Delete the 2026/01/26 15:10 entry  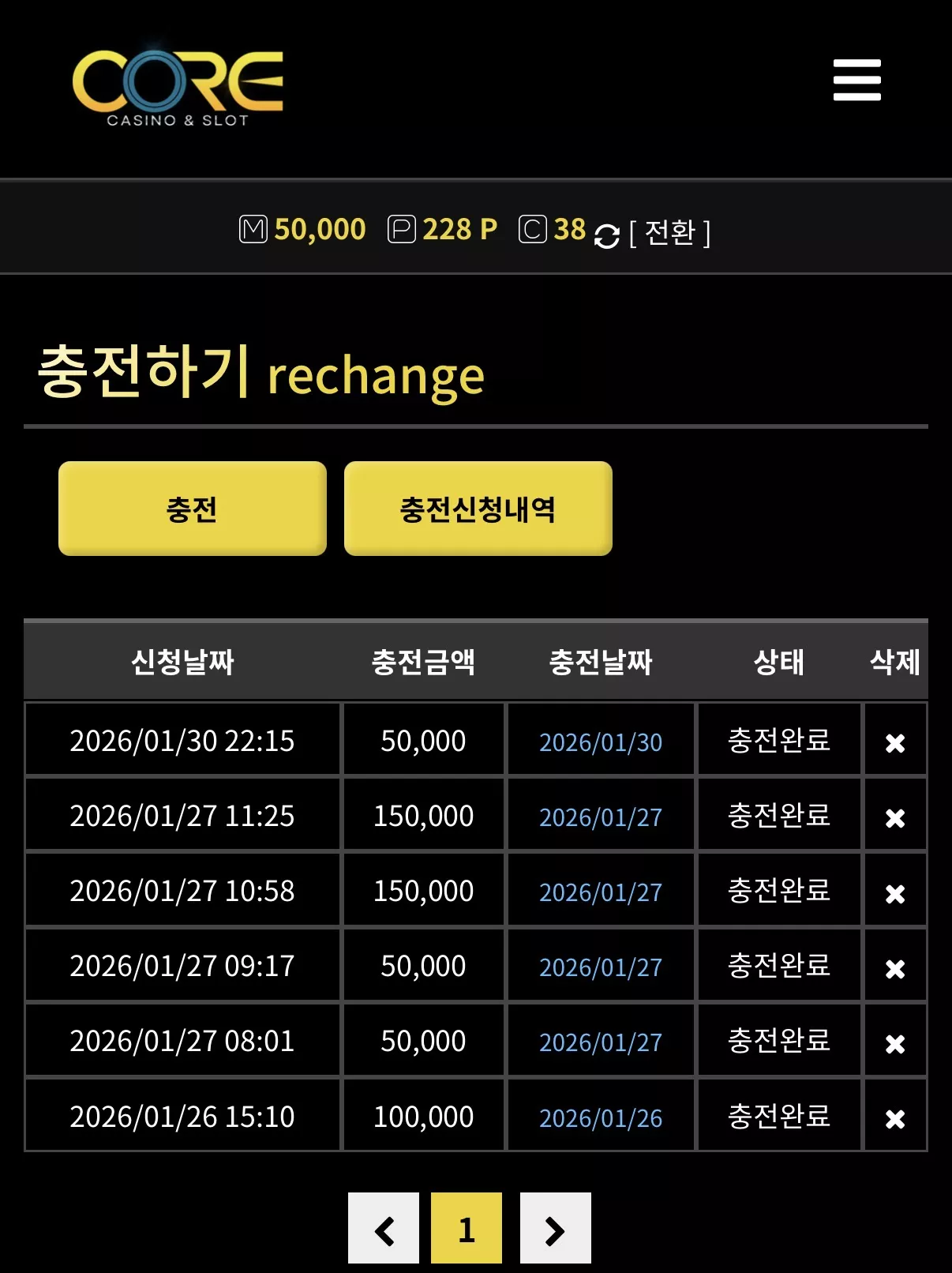point(894,1118)
